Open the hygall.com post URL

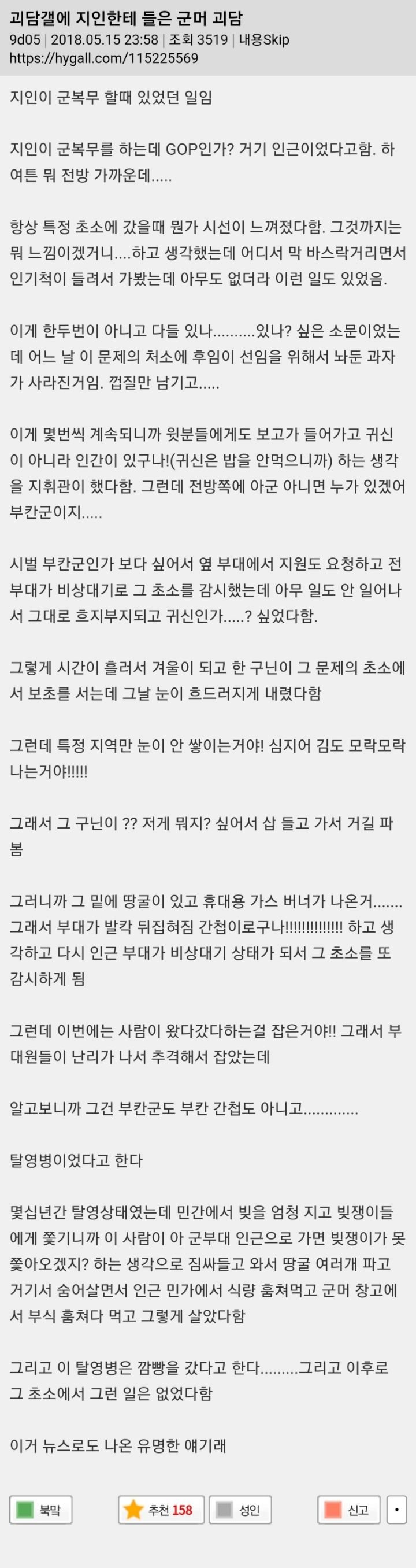point(103,58)
